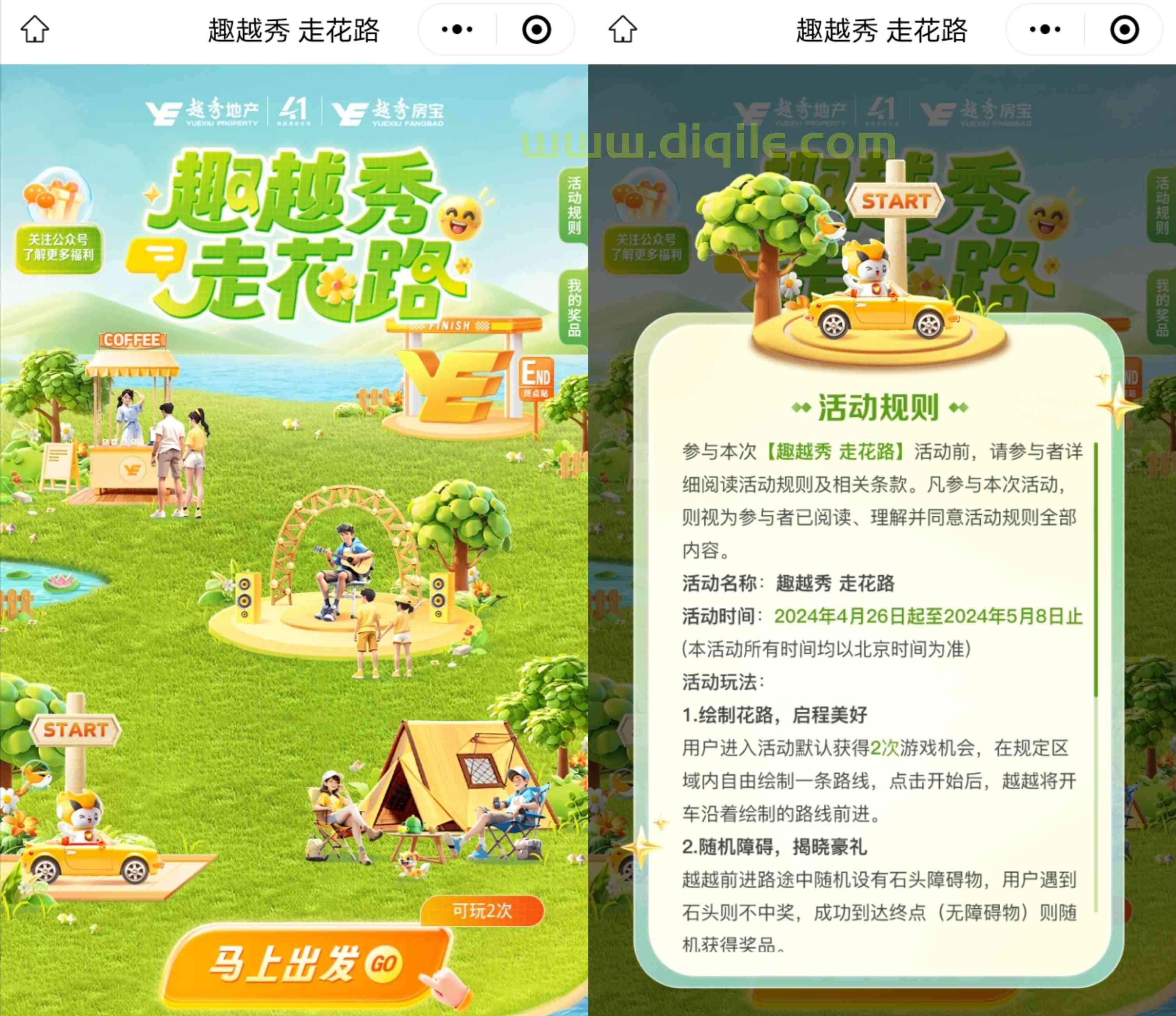Tap the 马上出发 GO button
The width and height of the screenshot is (1176, 1016).
[x=306, y=964]
